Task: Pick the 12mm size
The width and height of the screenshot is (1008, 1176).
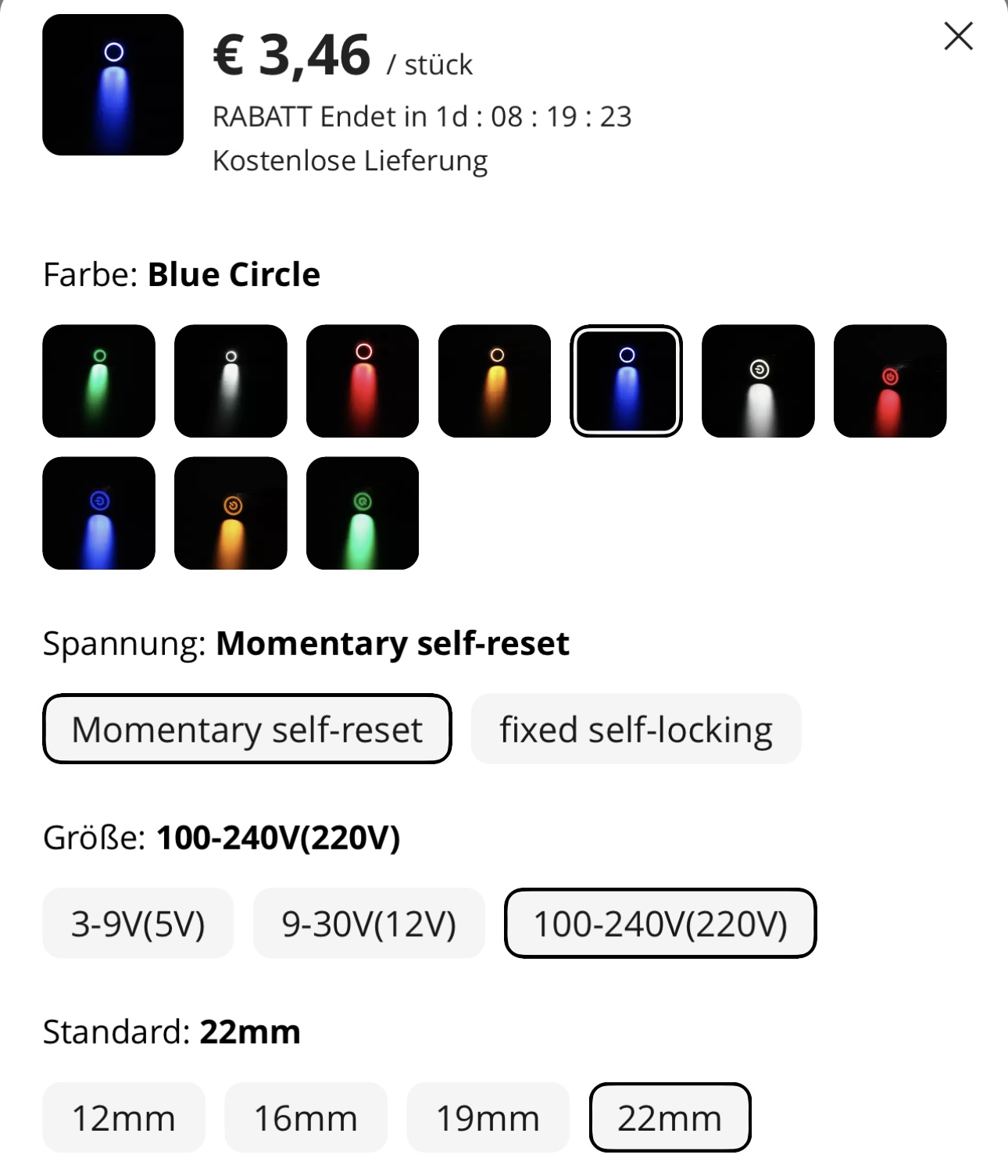Action: 123,1117
